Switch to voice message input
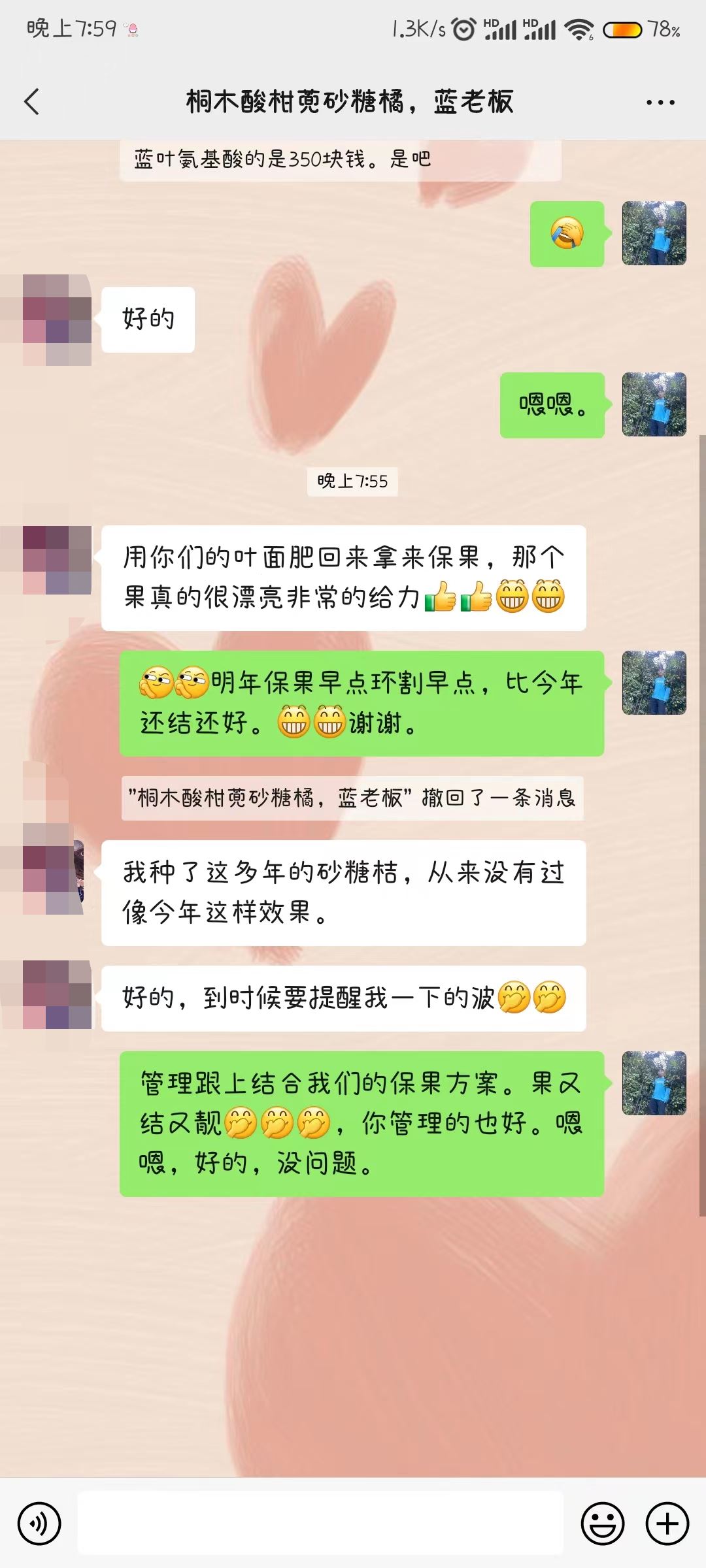The height and width of the screenshot is (1568, 706). (39, 1524)
